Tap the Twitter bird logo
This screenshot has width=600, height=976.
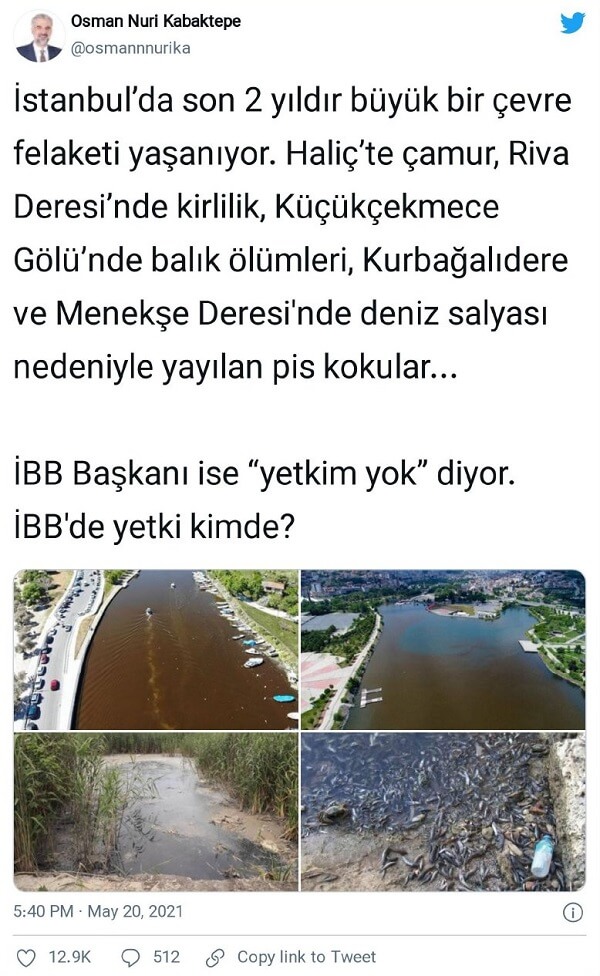click(572, 23)
